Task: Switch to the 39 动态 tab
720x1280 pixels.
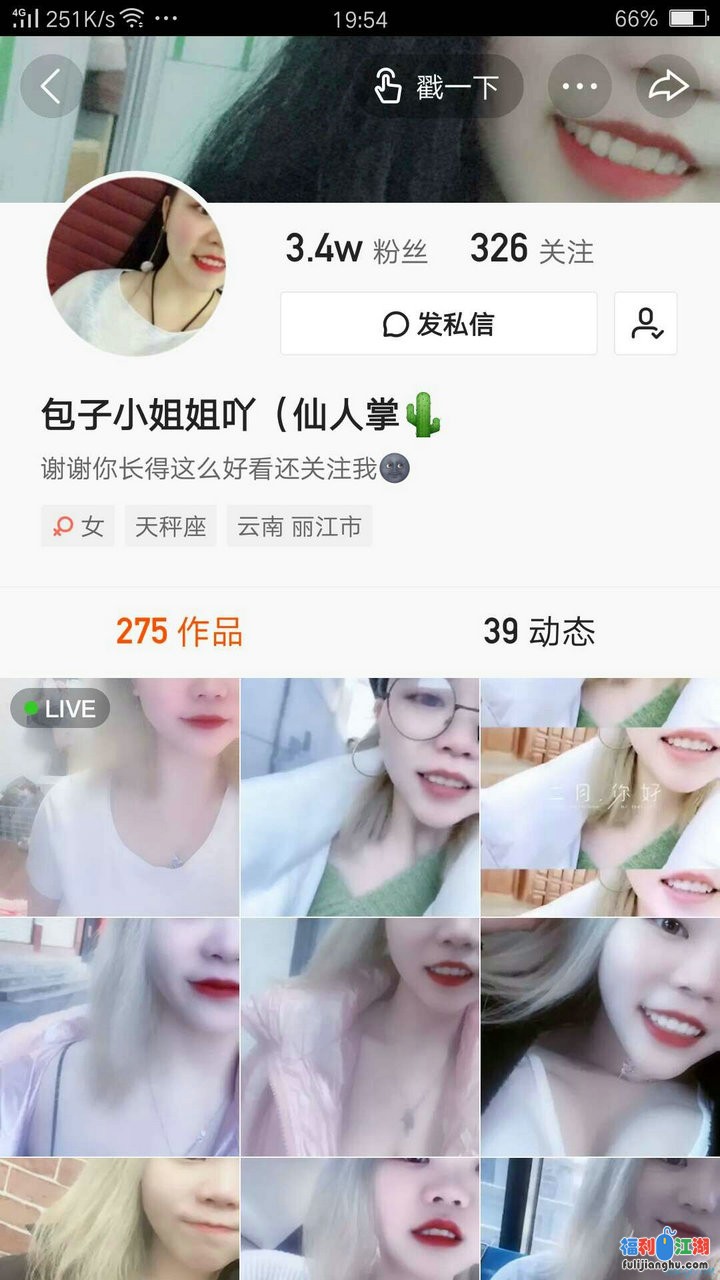Action: pyautogui.click(x=539, y=632)
